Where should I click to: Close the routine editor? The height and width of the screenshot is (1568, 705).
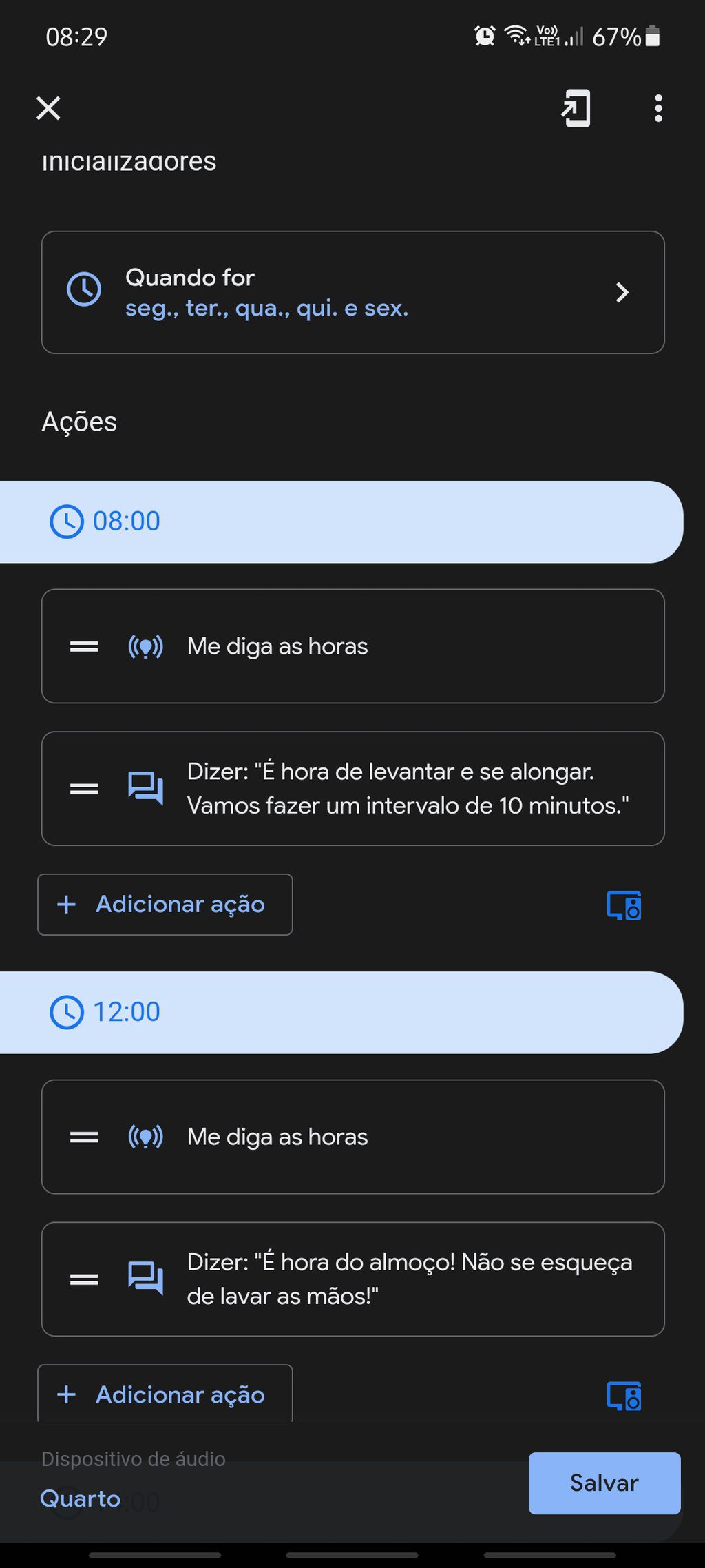coord(48,108)
